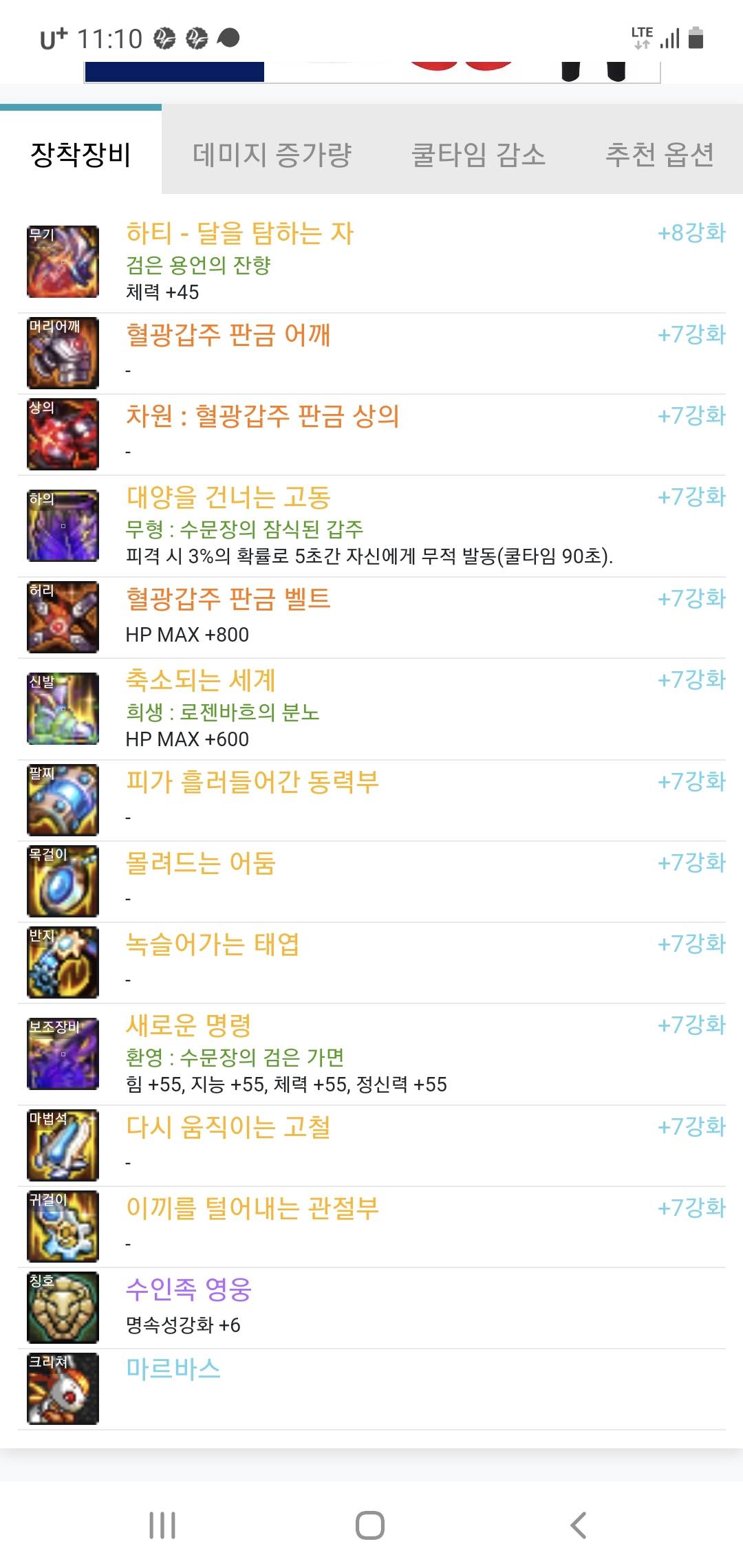Screen dimensions: 743x1568
Task: Tap the 녹슬어가는 태엽 ring row
Action: click(x=371, y=963)
